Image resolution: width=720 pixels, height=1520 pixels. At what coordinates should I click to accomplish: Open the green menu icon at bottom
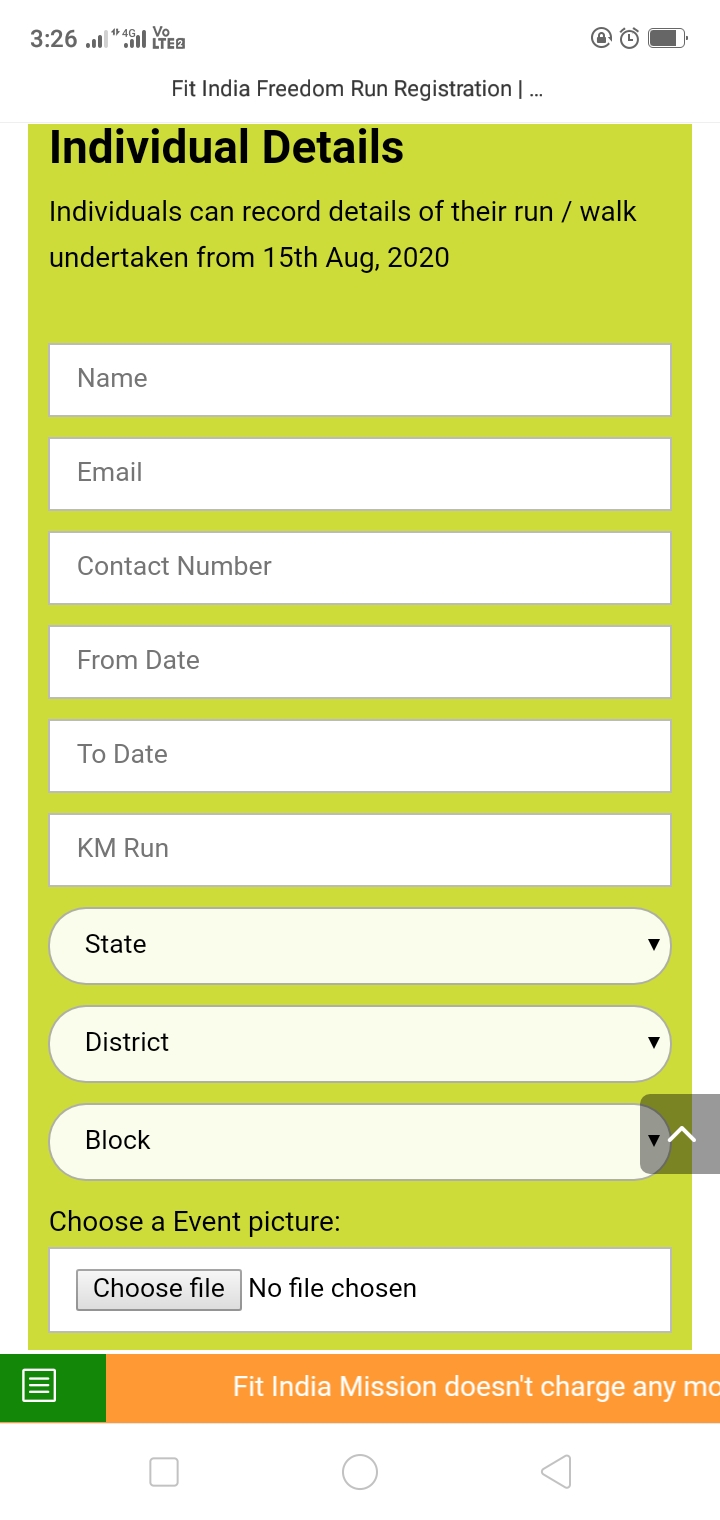[x=40, y=1387]
